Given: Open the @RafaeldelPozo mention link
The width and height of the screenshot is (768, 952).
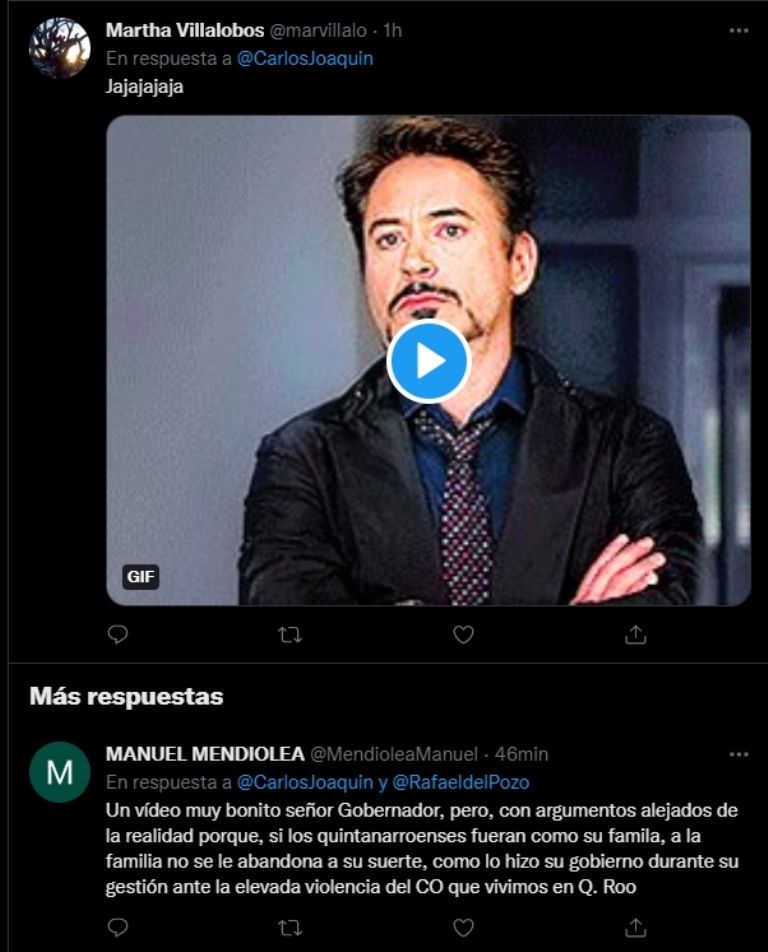Looking at the screenshot, I should (461, 782).
